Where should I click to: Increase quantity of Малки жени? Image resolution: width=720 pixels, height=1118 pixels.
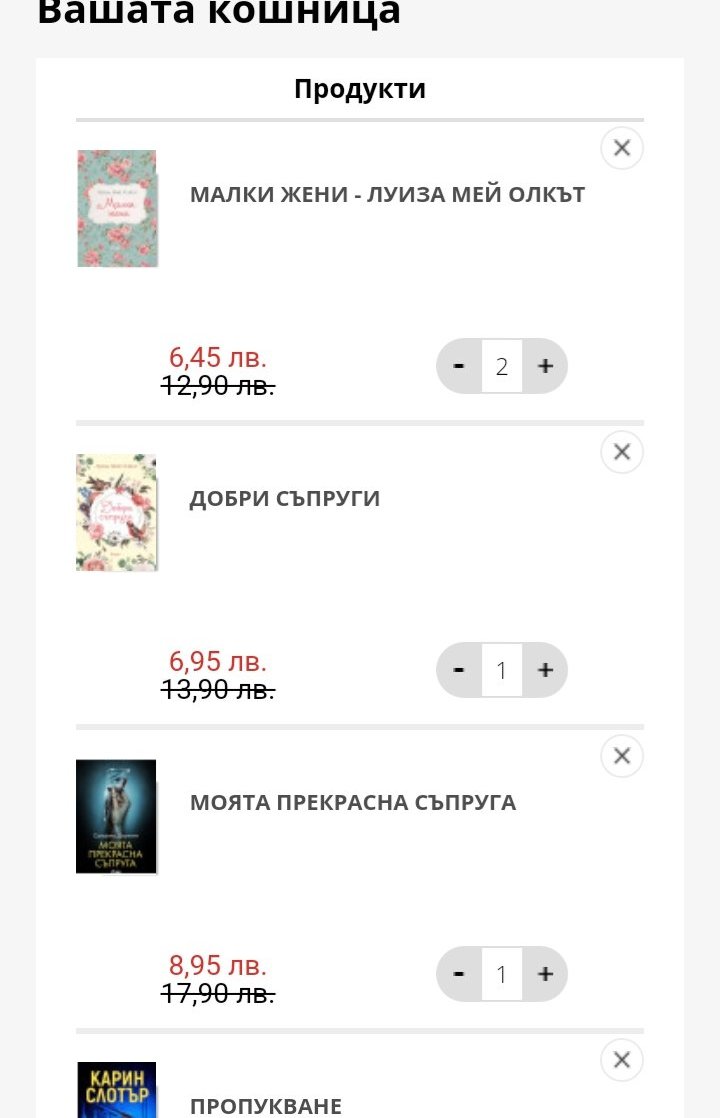(545, 366)
